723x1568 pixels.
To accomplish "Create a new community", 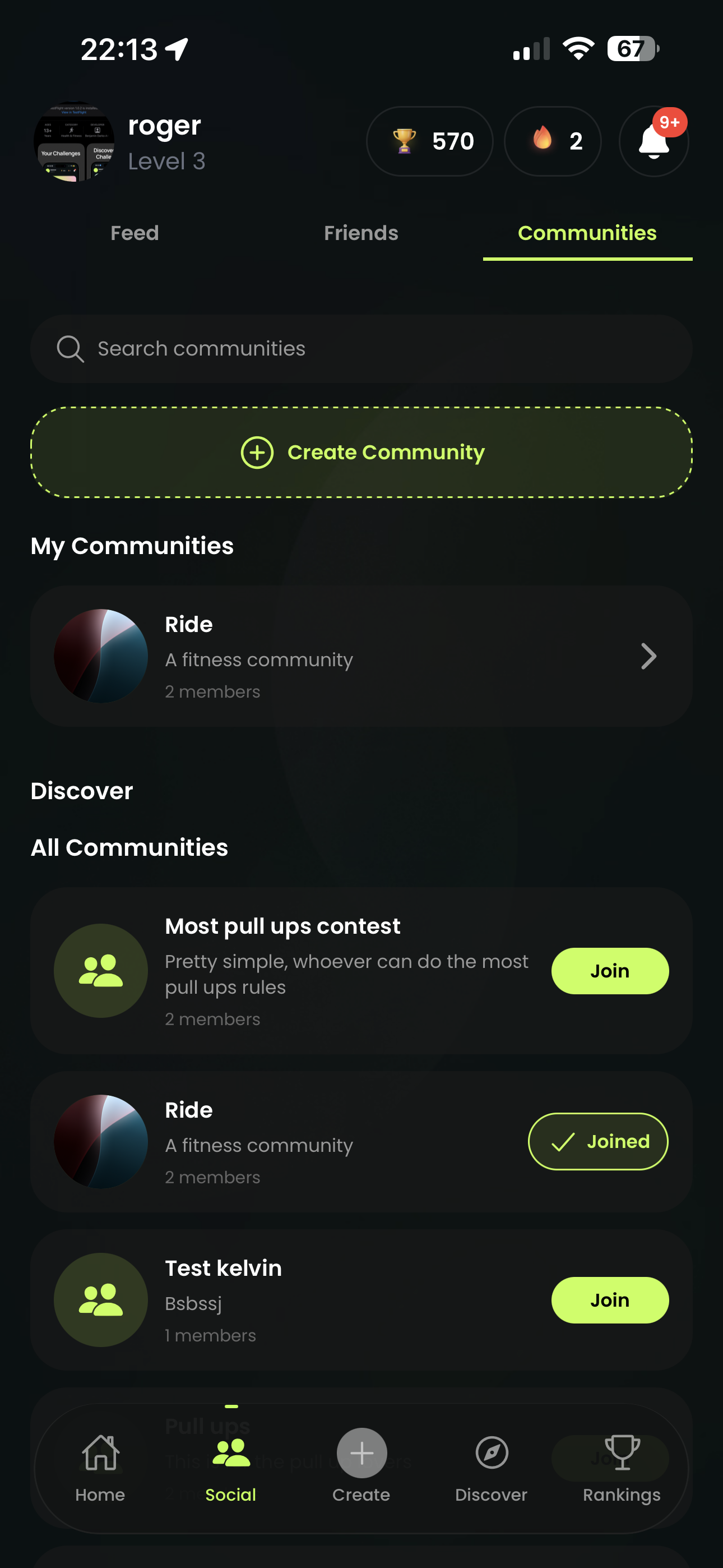I will pos(361,452).
